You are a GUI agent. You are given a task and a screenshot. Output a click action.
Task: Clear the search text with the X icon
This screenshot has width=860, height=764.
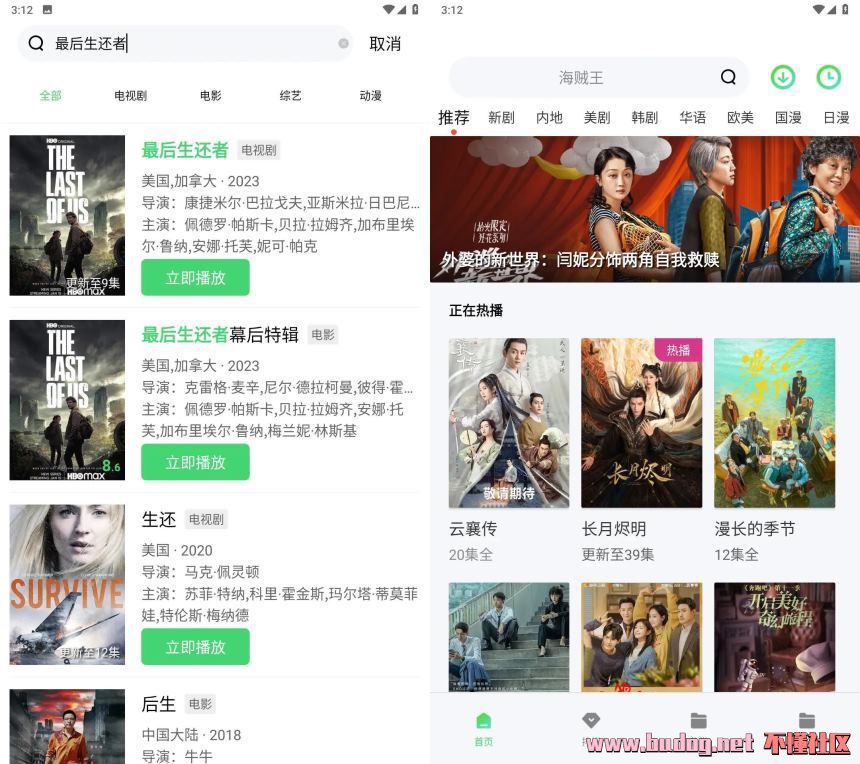(x=343, y=44)
